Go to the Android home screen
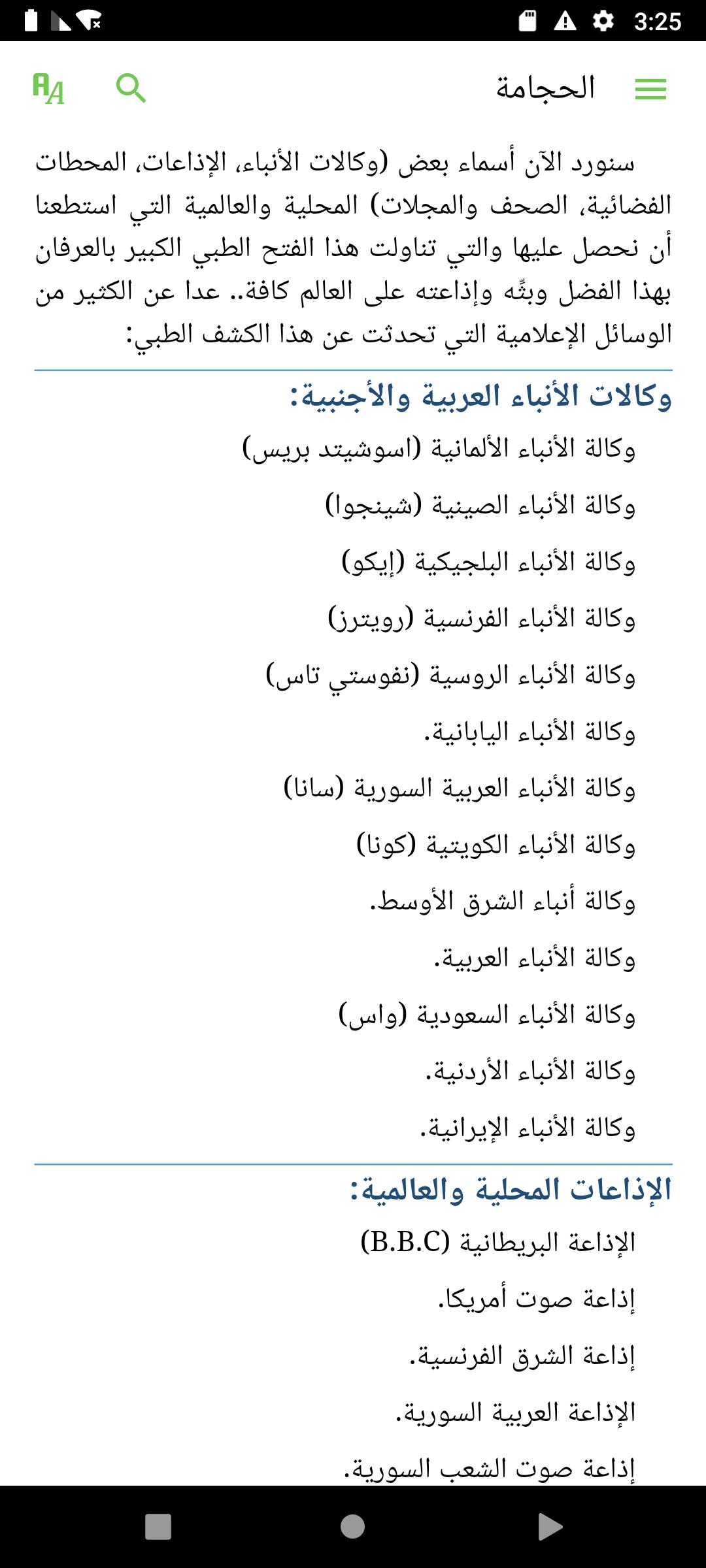The image size is (706, 1568). tap(352, 1527)
